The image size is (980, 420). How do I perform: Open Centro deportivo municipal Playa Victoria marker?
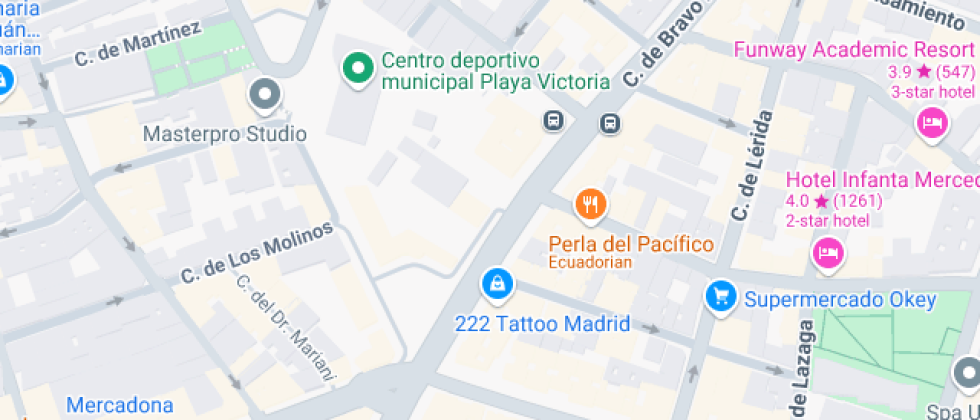[x=355, y=68]
